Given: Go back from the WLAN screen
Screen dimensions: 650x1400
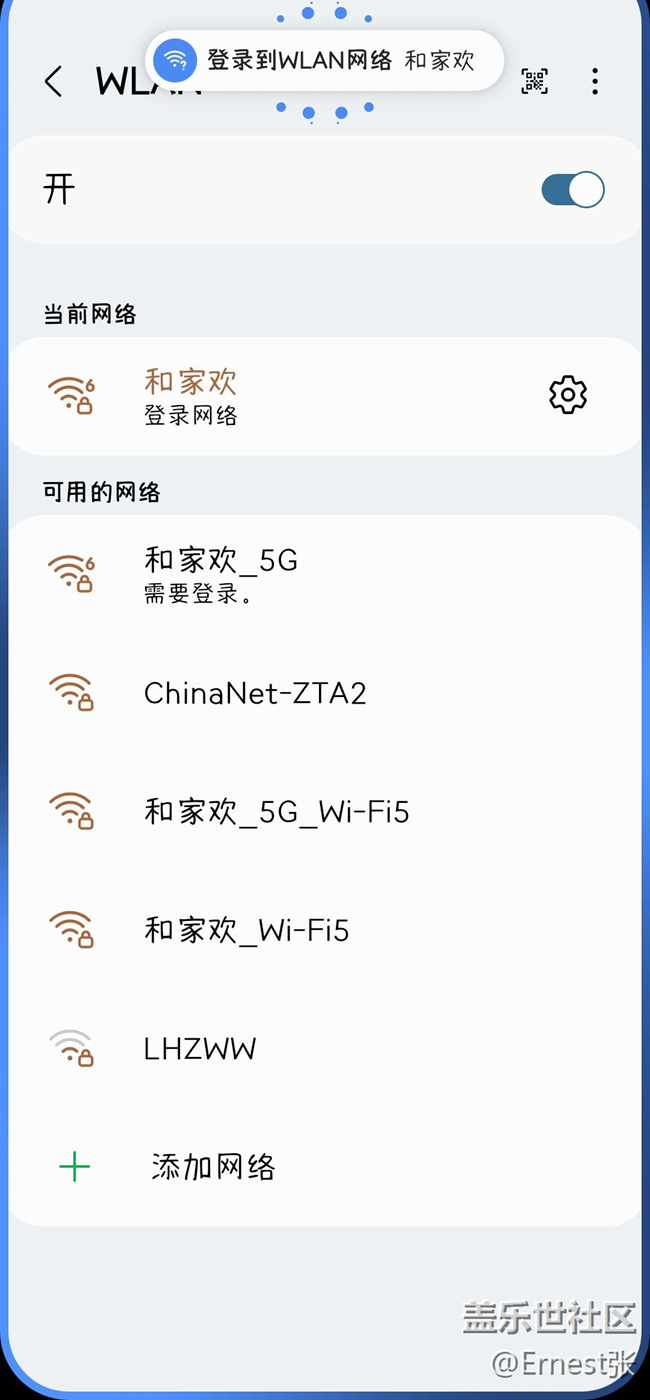Looking at the screenshot, I should (54, 82).
